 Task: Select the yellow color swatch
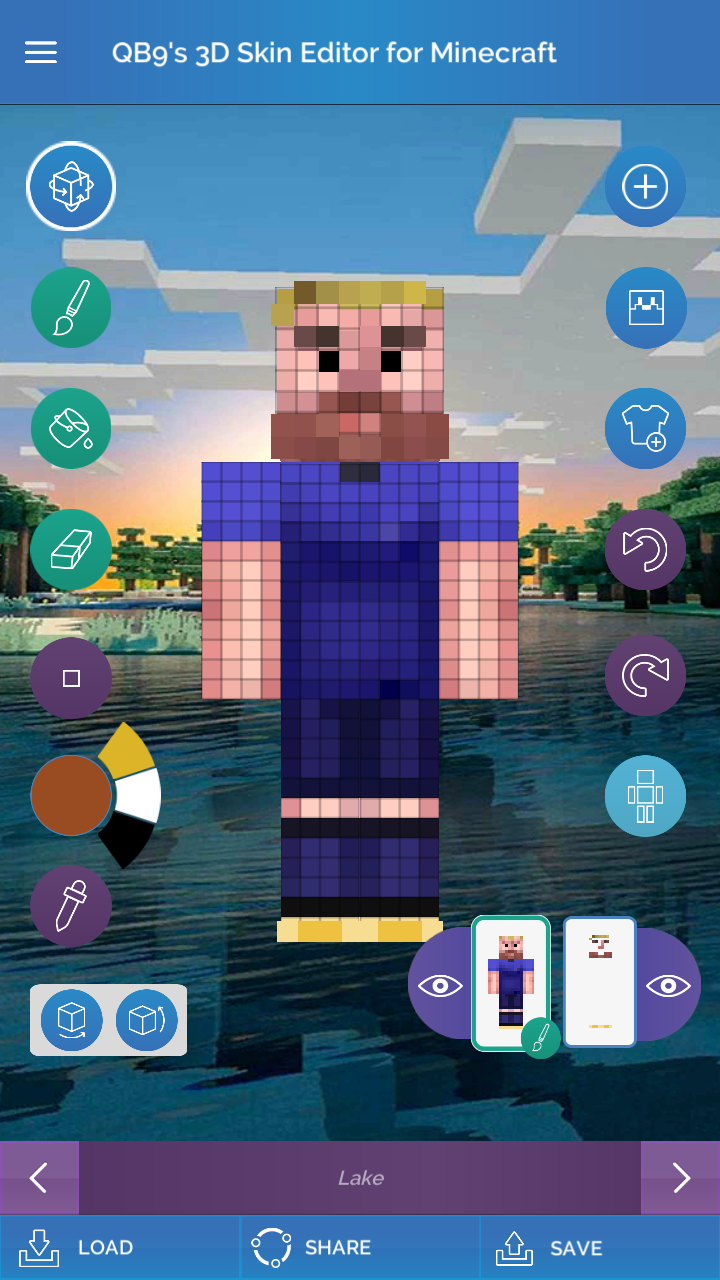127,750
